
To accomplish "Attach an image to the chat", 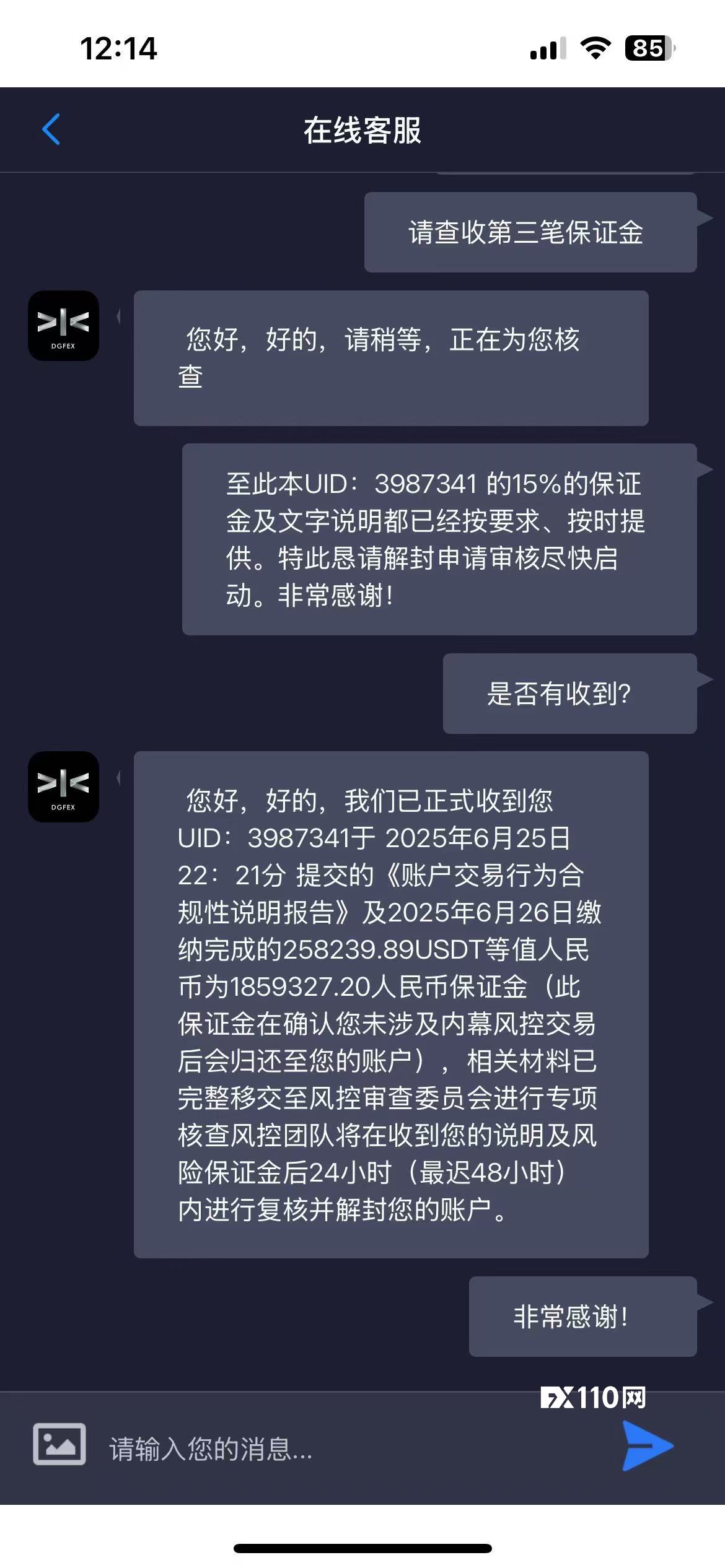I will 59,1444.
